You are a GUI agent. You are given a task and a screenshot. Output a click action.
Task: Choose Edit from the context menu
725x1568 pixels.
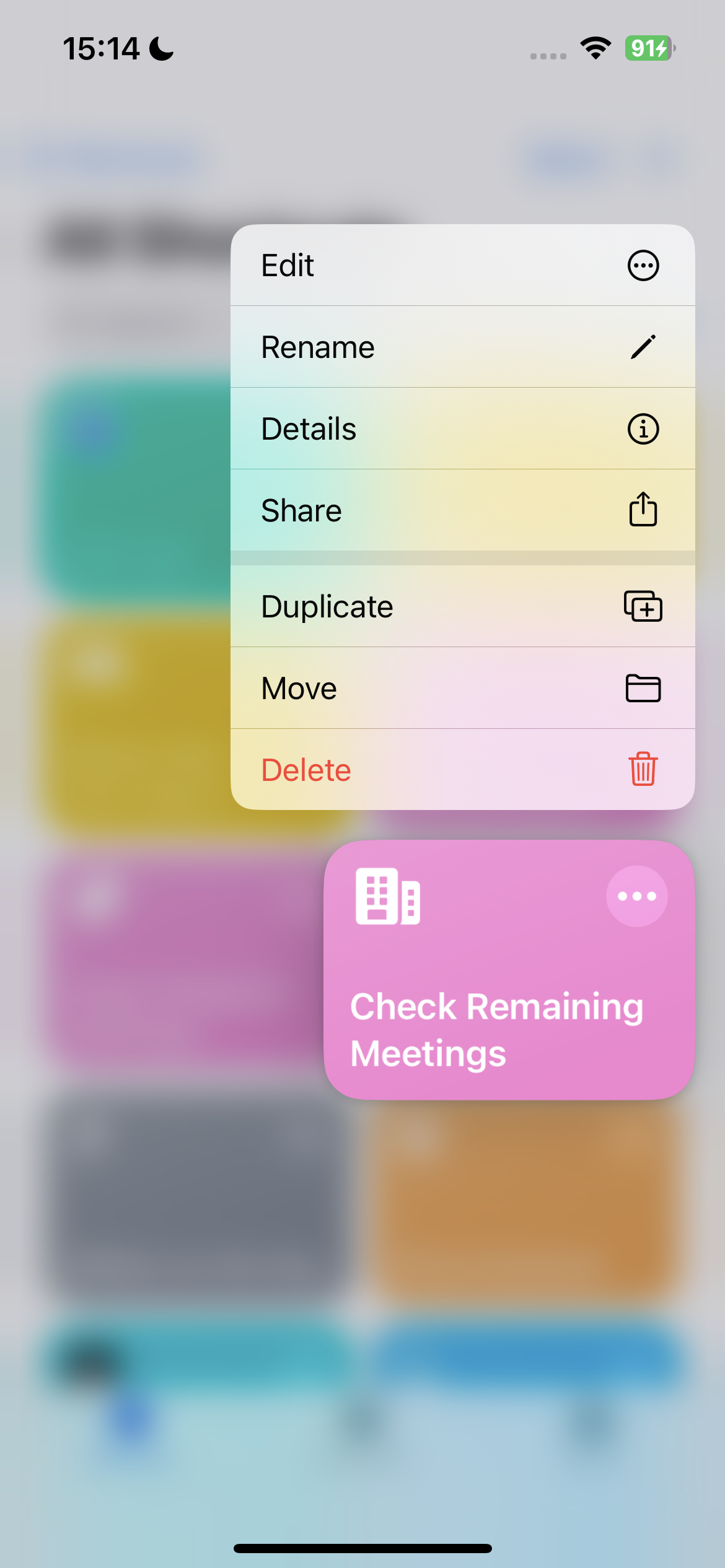click(x=462, y=266)
